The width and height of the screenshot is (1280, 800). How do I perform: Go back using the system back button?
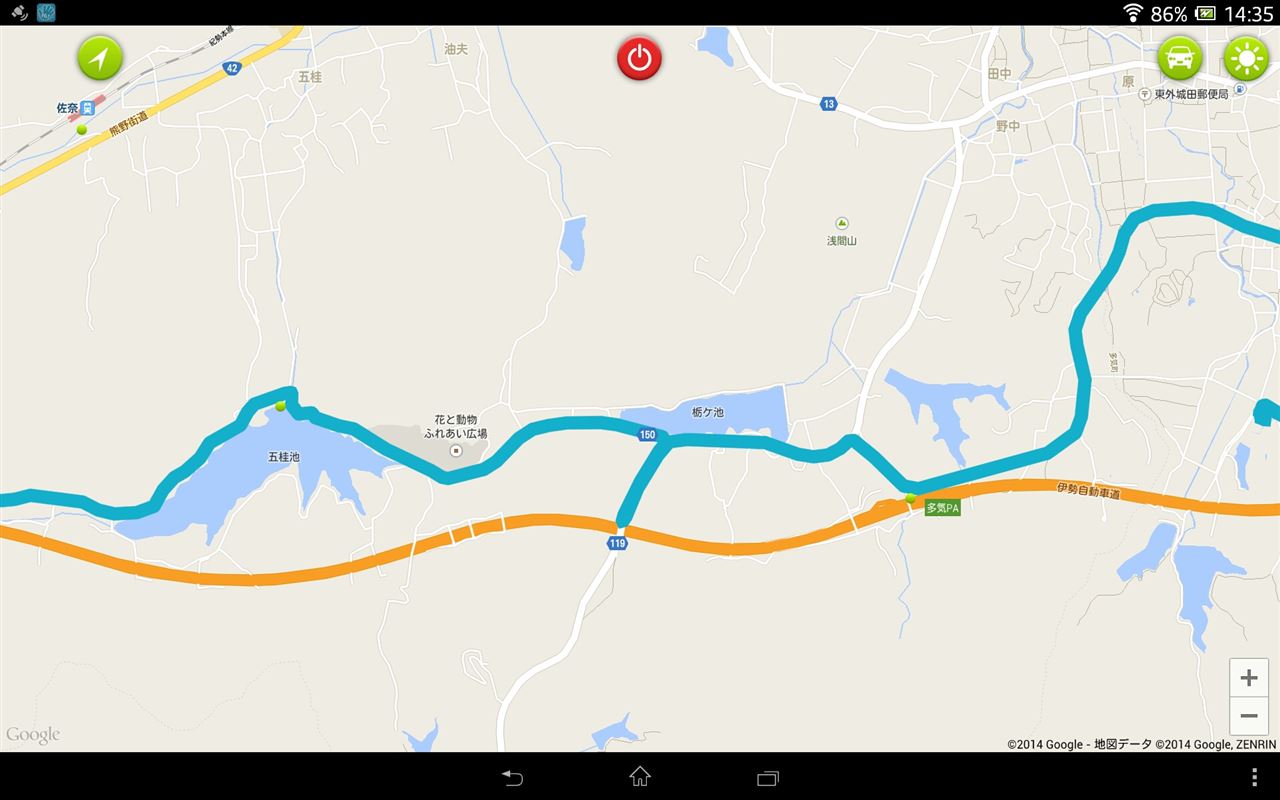[512, 777]
